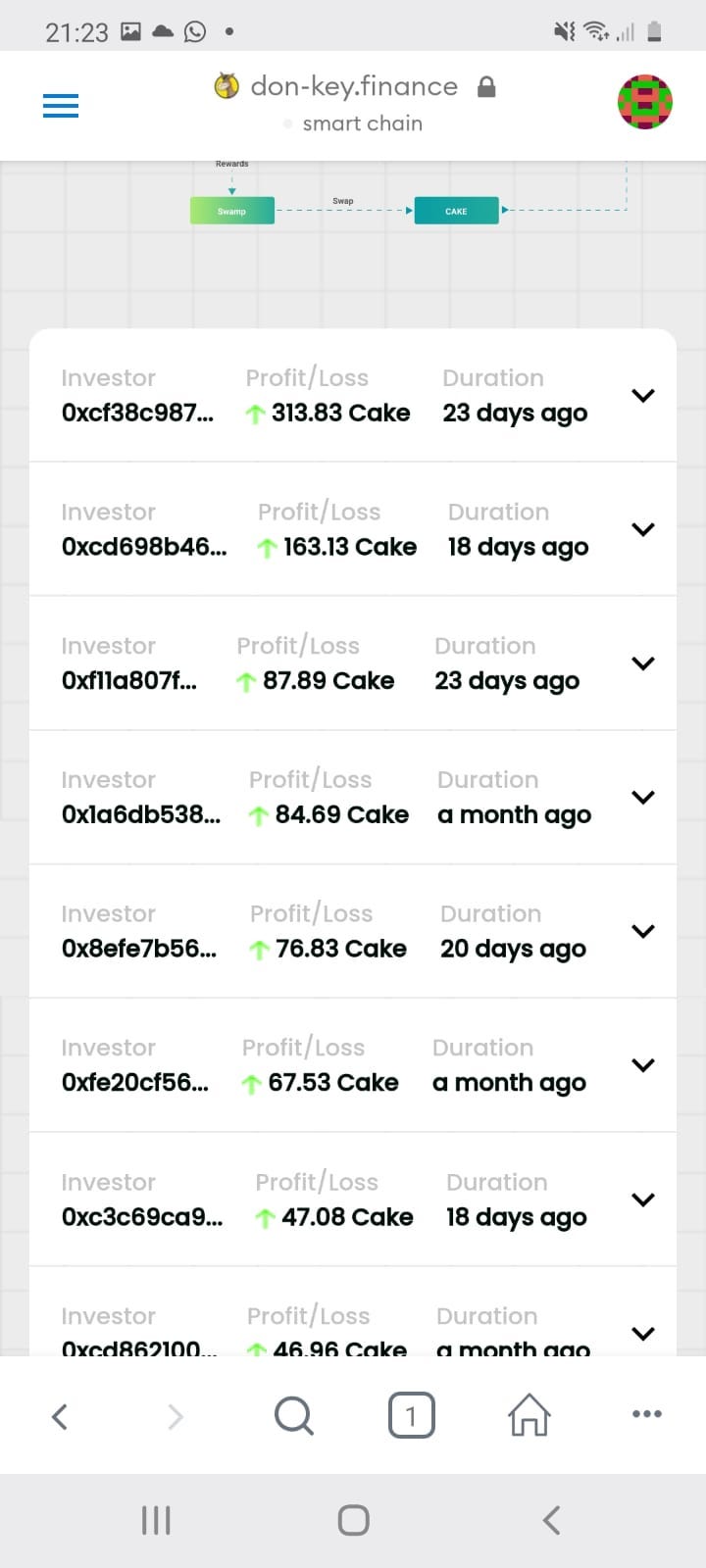Open the browser search
The height and width of the screenshot is (1568, 706).
click(x=293, y=1415)
